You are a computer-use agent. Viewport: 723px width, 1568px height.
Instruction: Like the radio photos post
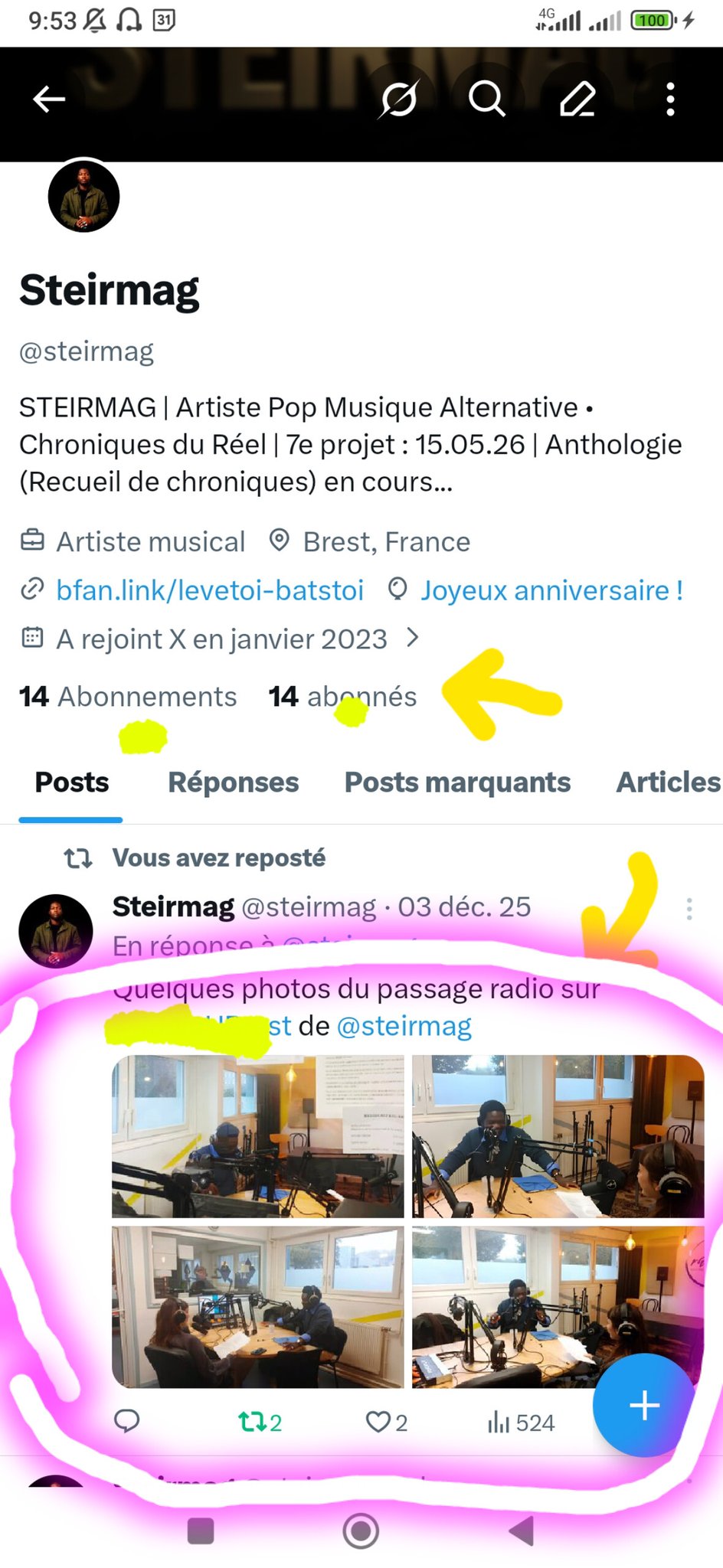point(385,1423)
